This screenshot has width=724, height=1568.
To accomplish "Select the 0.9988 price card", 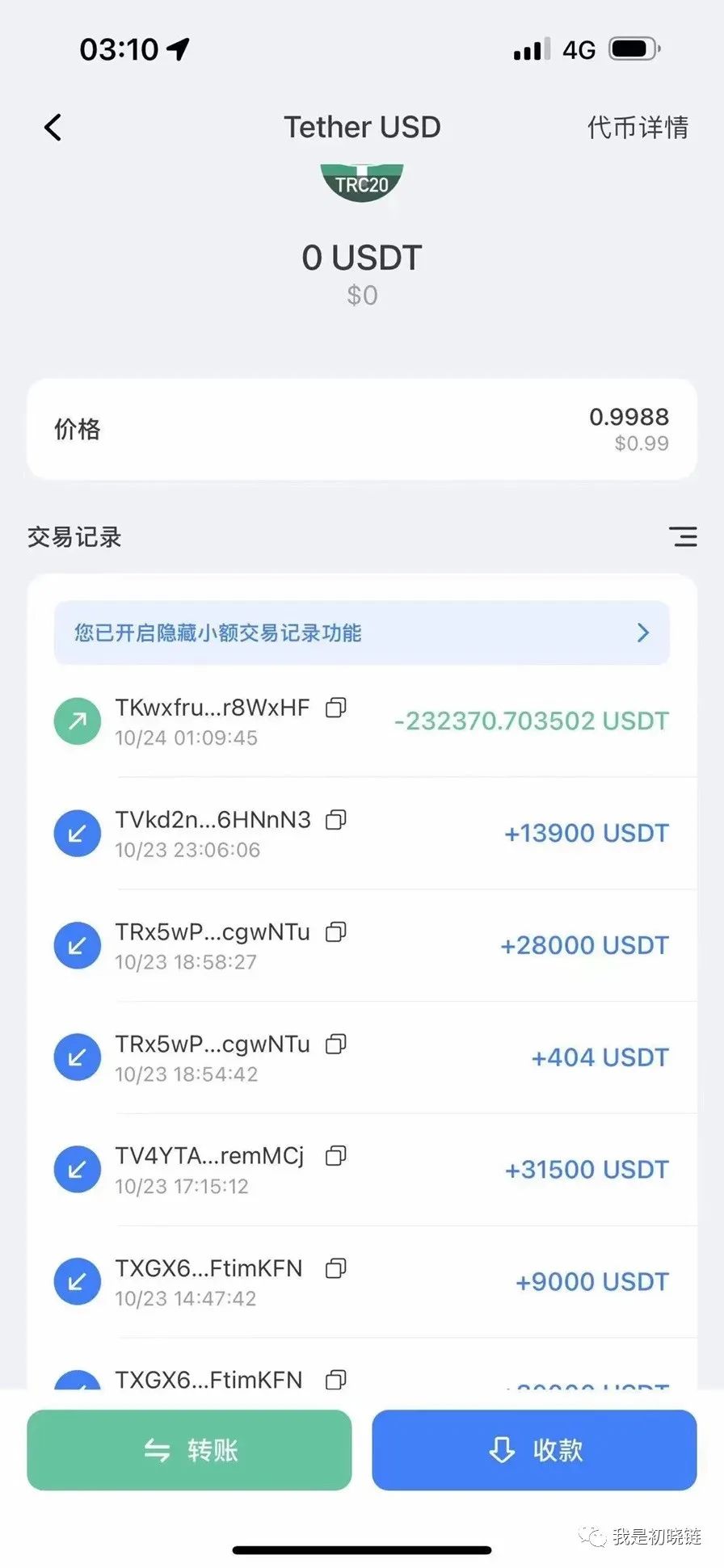I will point(361,429).
